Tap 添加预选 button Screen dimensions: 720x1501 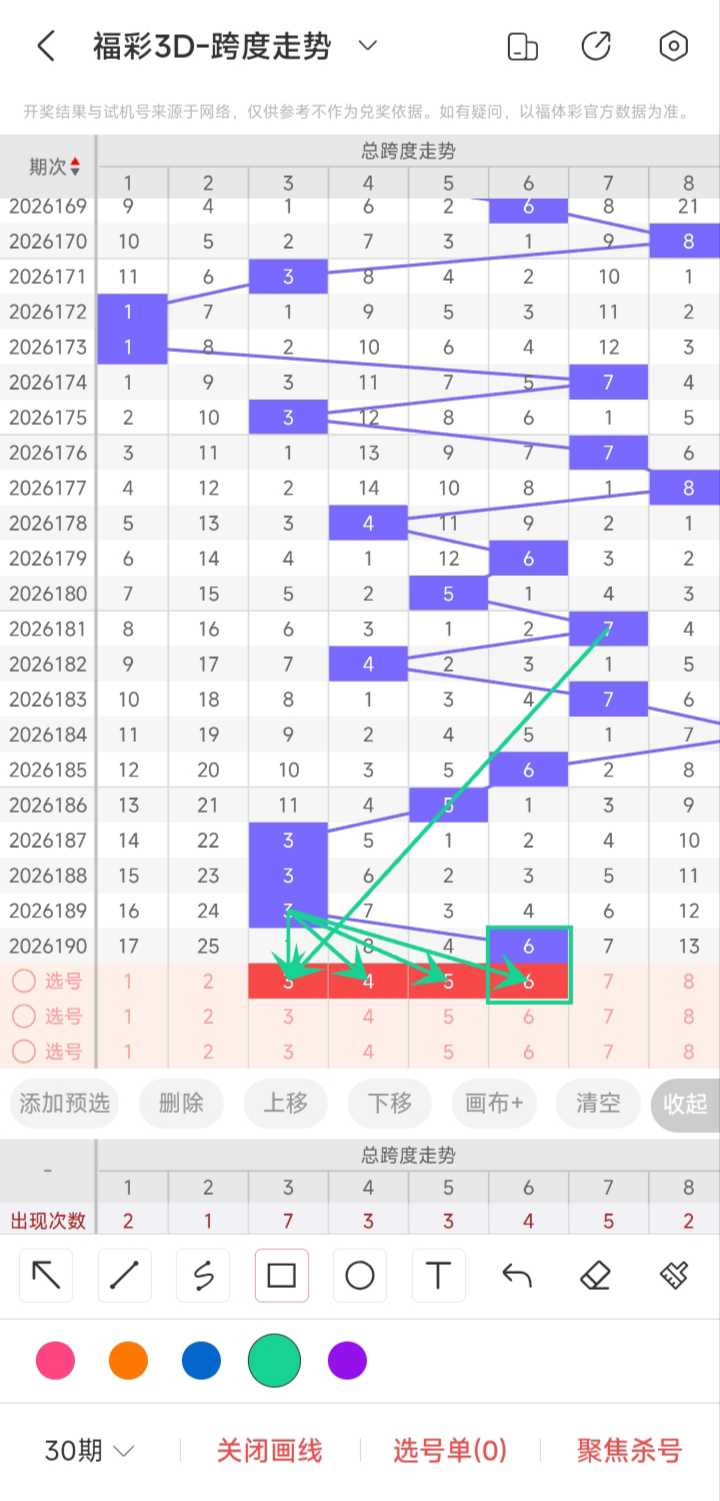pos(65,1103)
